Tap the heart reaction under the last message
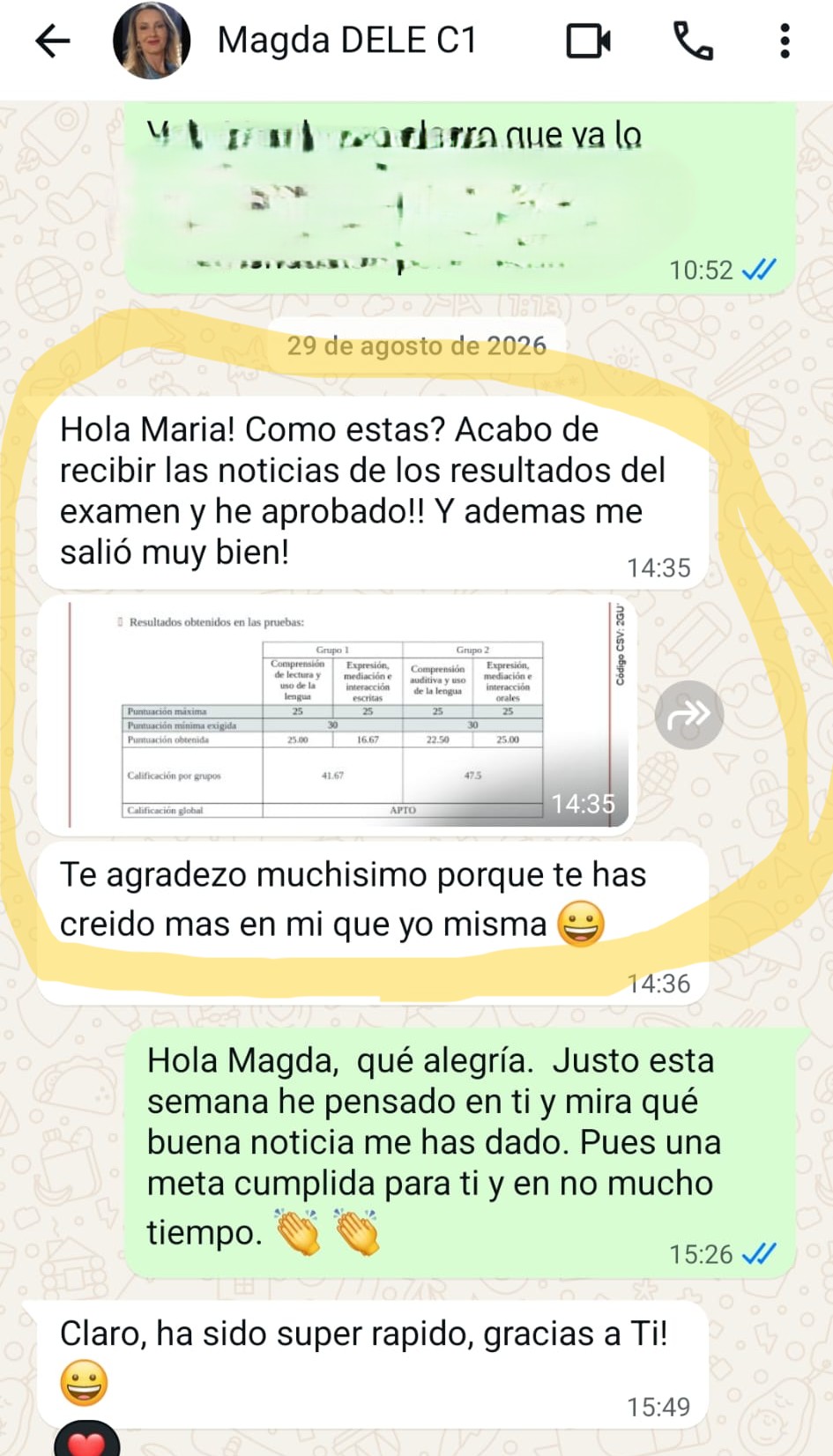This screenshot has width=833, height=1456. coord(86,1439)
